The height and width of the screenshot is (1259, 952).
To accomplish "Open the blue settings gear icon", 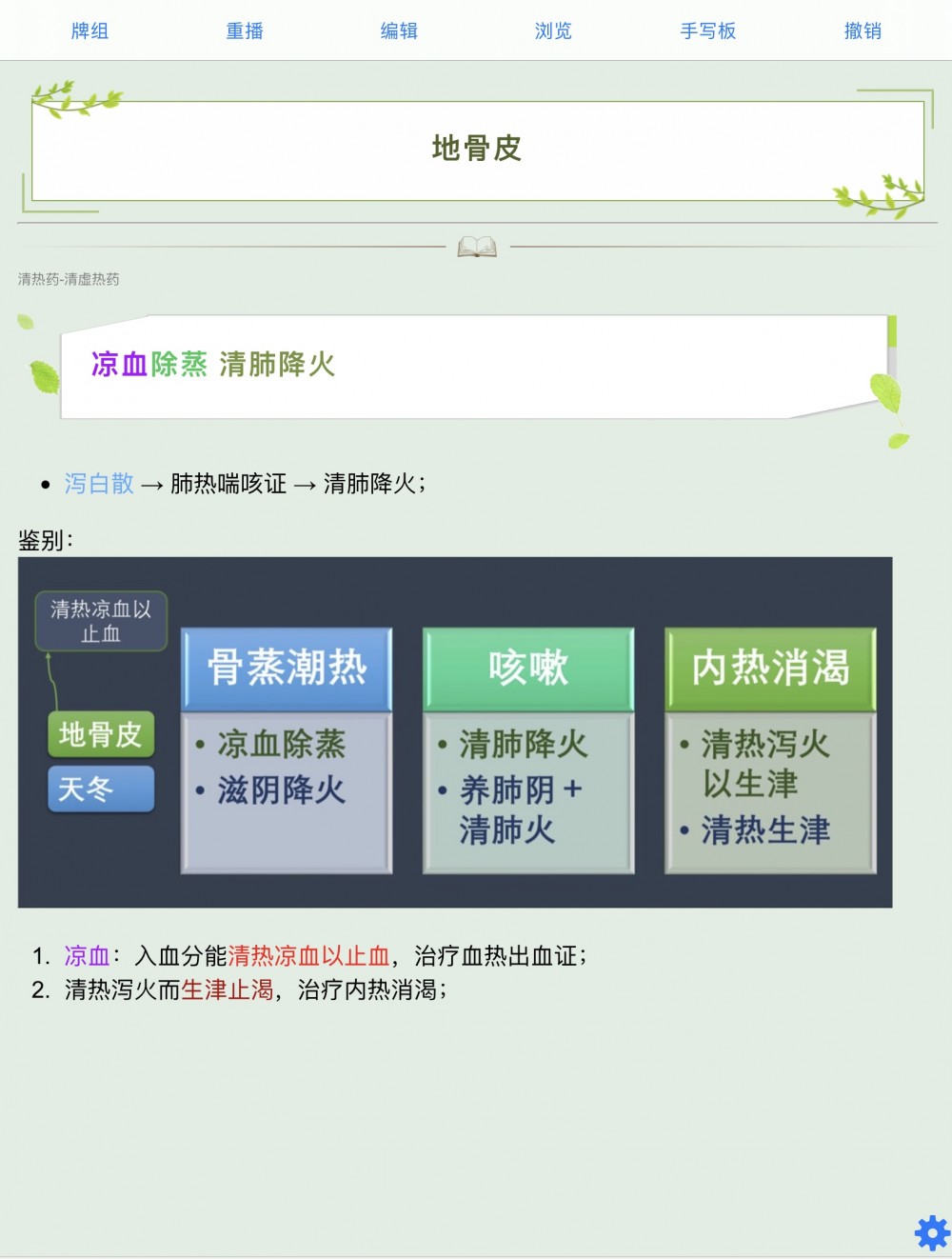I will click(x=931, y=1232).
